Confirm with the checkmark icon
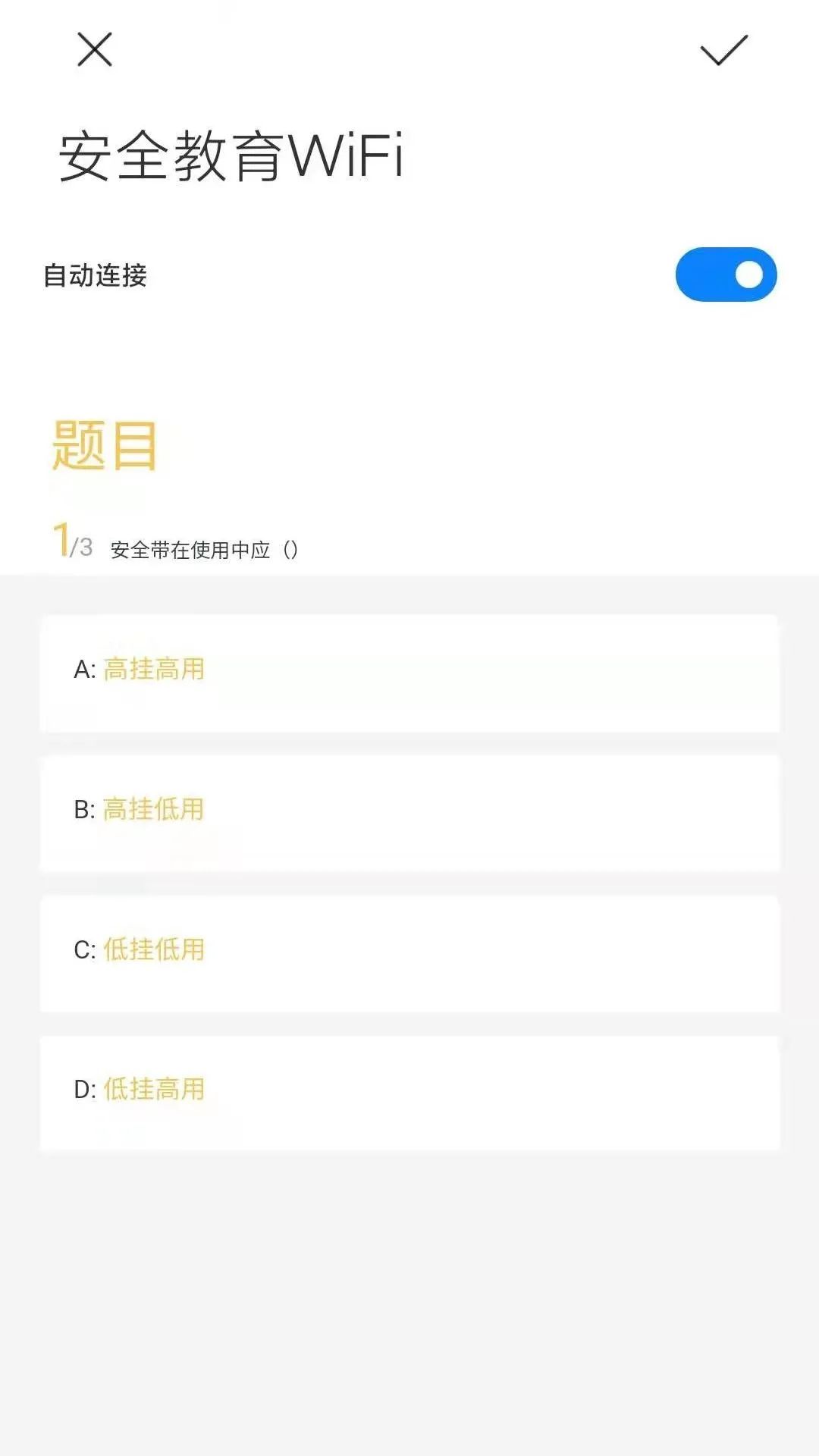 723,50
